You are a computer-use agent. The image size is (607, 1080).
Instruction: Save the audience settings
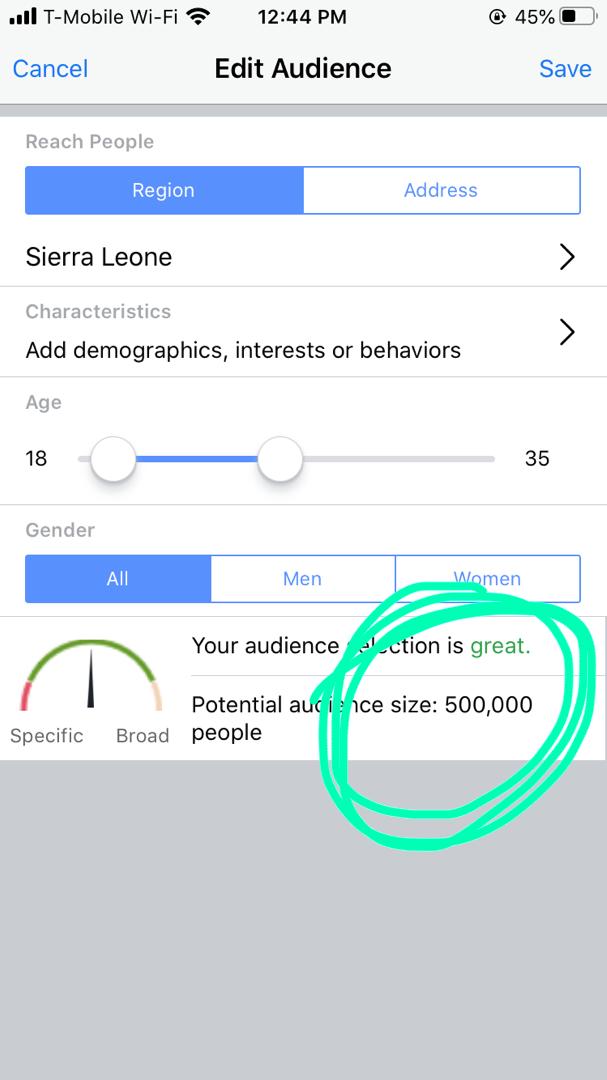click(565, 69)
